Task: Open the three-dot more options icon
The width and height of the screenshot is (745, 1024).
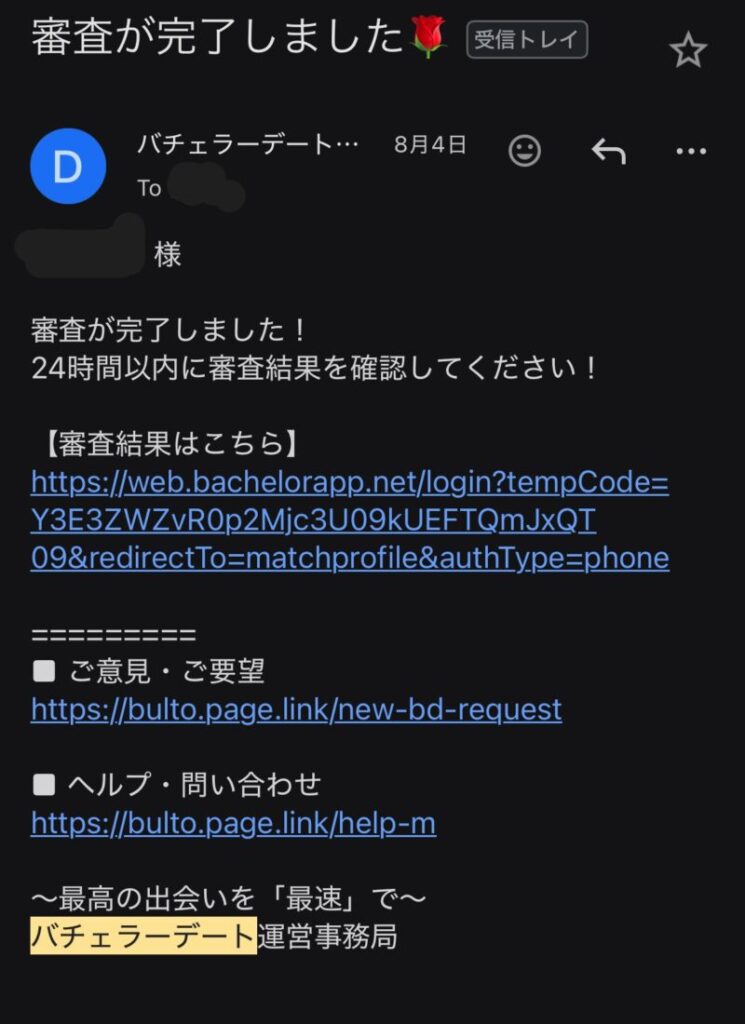Action: pyautogui.click(x=689, y=150)
